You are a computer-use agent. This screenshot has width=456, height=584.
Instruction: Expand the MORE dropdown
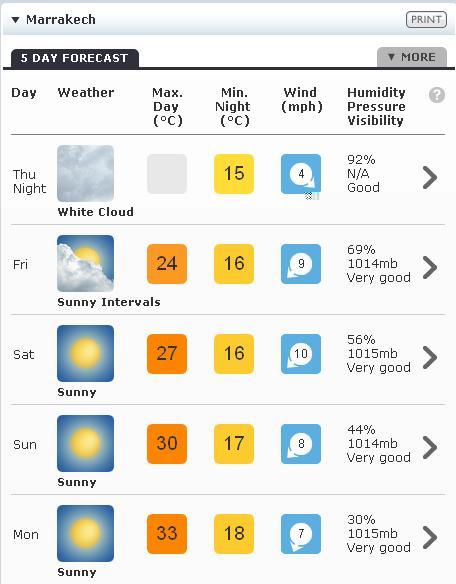pos(412,57)
